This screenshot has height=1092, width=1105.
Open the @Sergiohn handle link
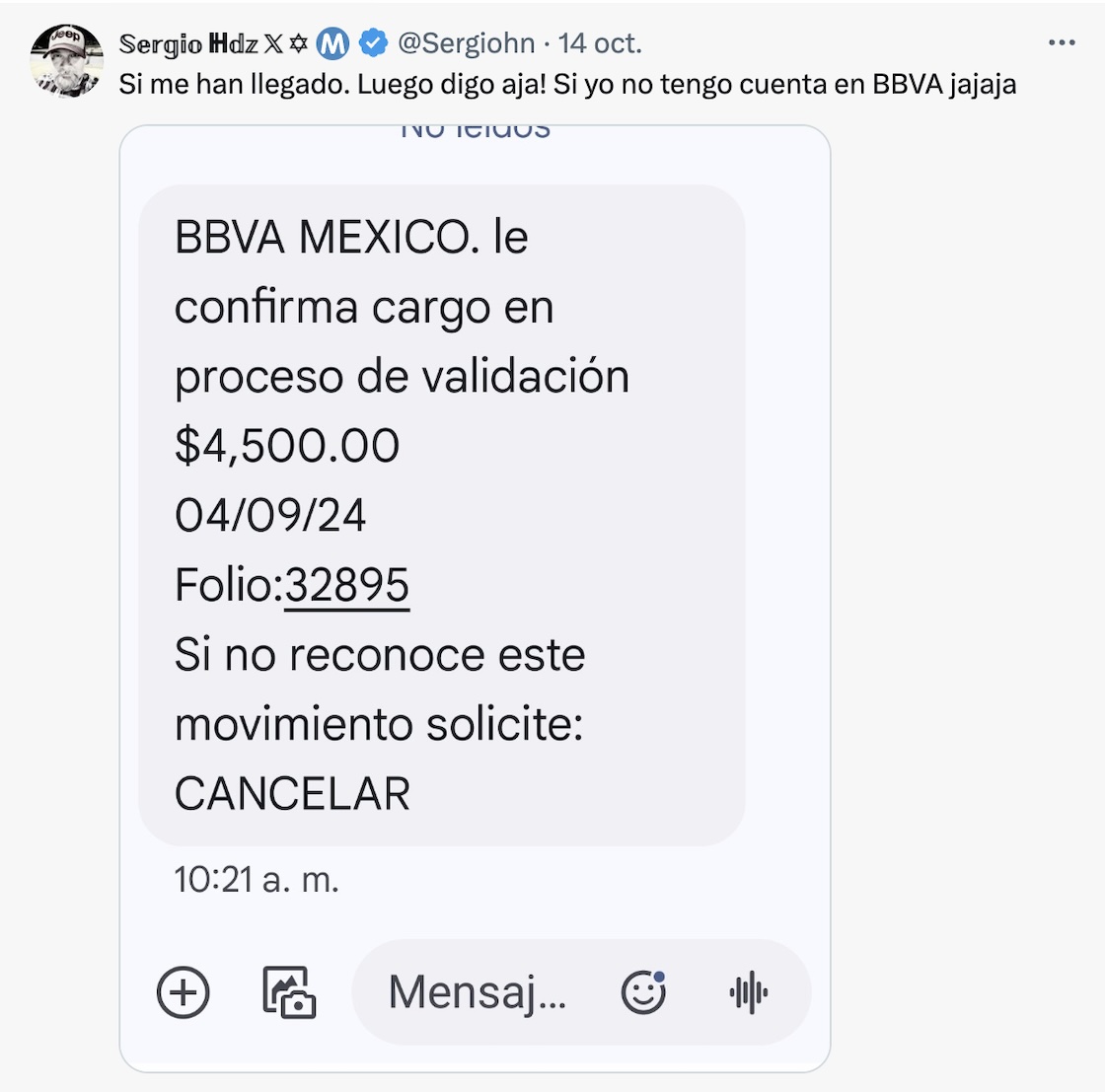(x=467, y=43)
